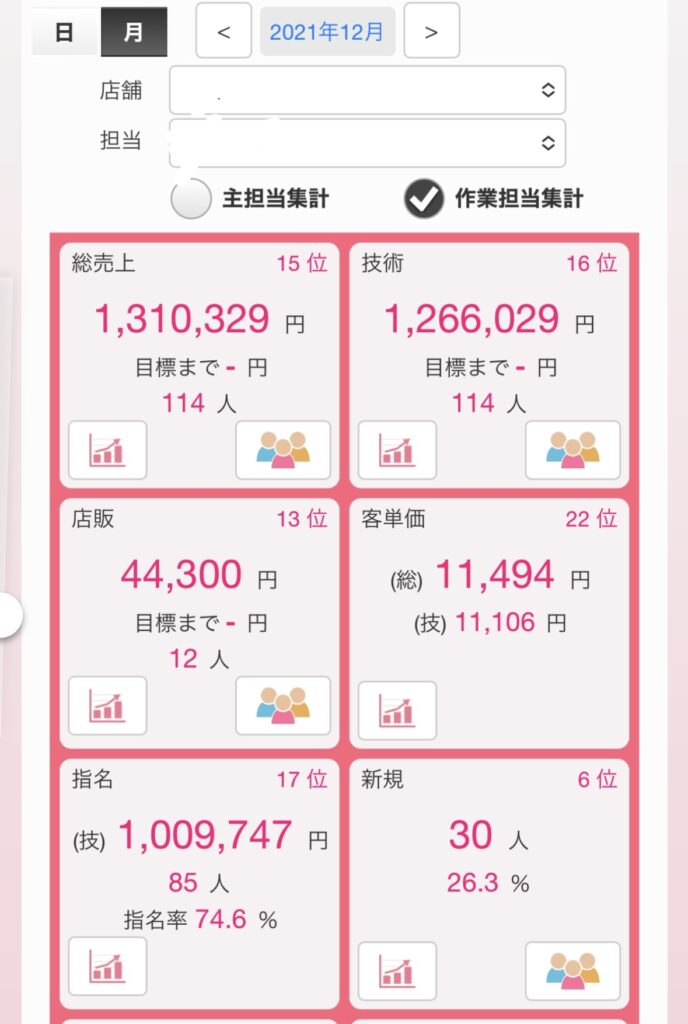The width and height of the screenshot is (688, 1024).
Task: Go to the previous month
Action: point(223,31)
